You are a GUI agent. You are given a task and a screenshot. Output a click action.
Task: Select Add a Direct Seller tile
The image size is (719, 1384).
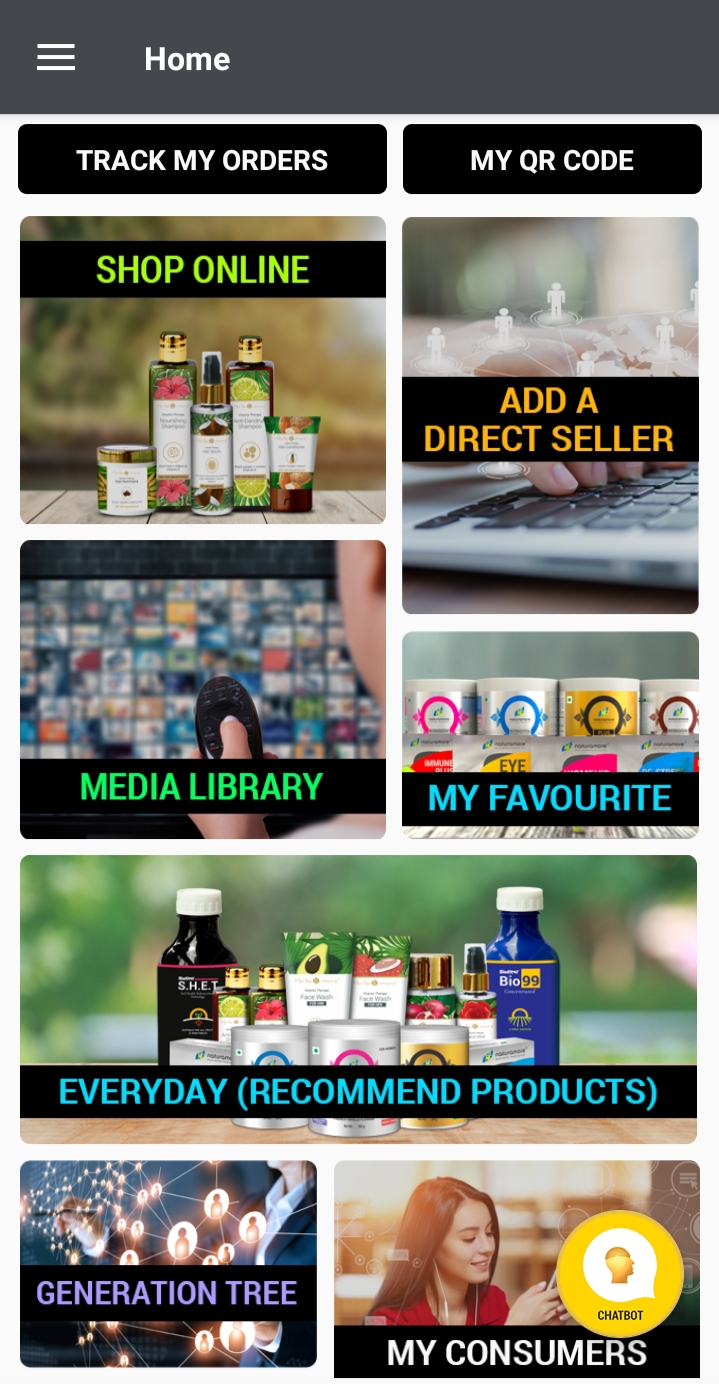(550, 415)
